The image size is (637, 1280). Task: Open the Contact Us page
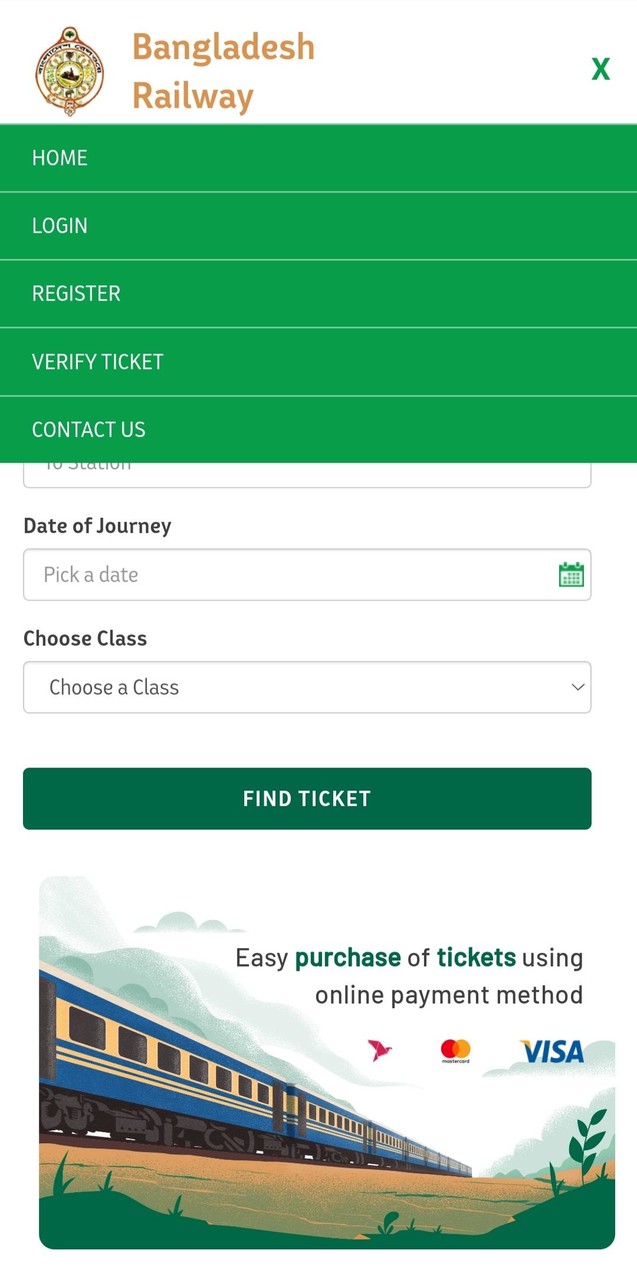tap(318, 430)
